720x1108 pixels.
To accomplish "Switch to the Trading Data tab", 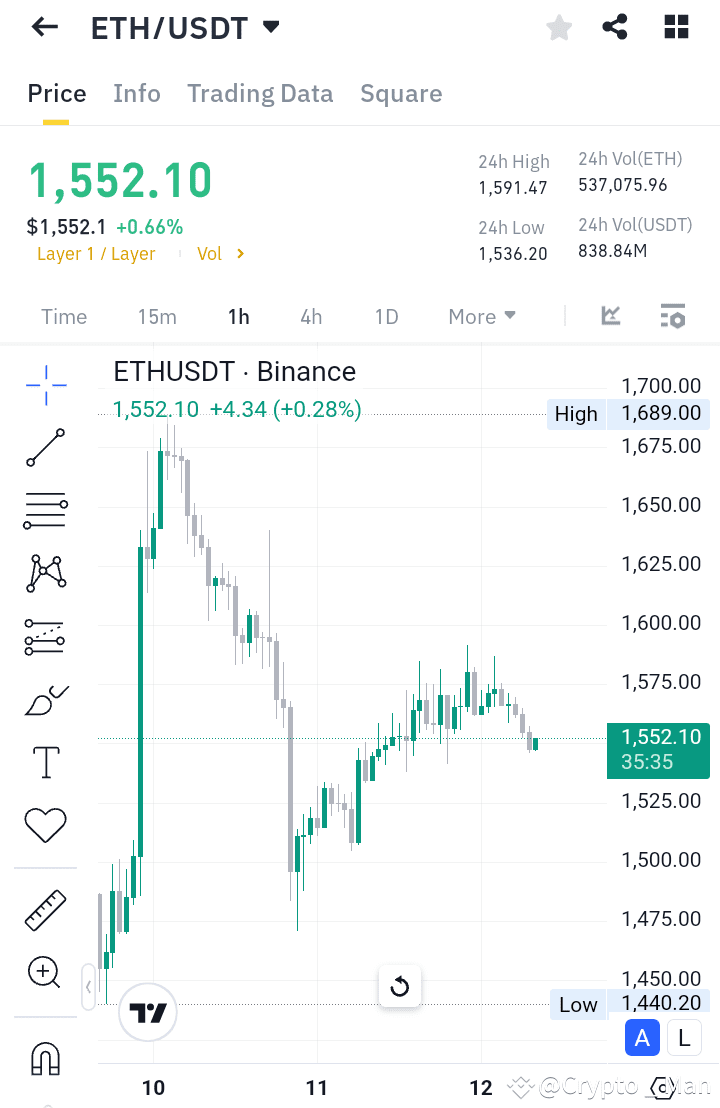I will (260, 93).
